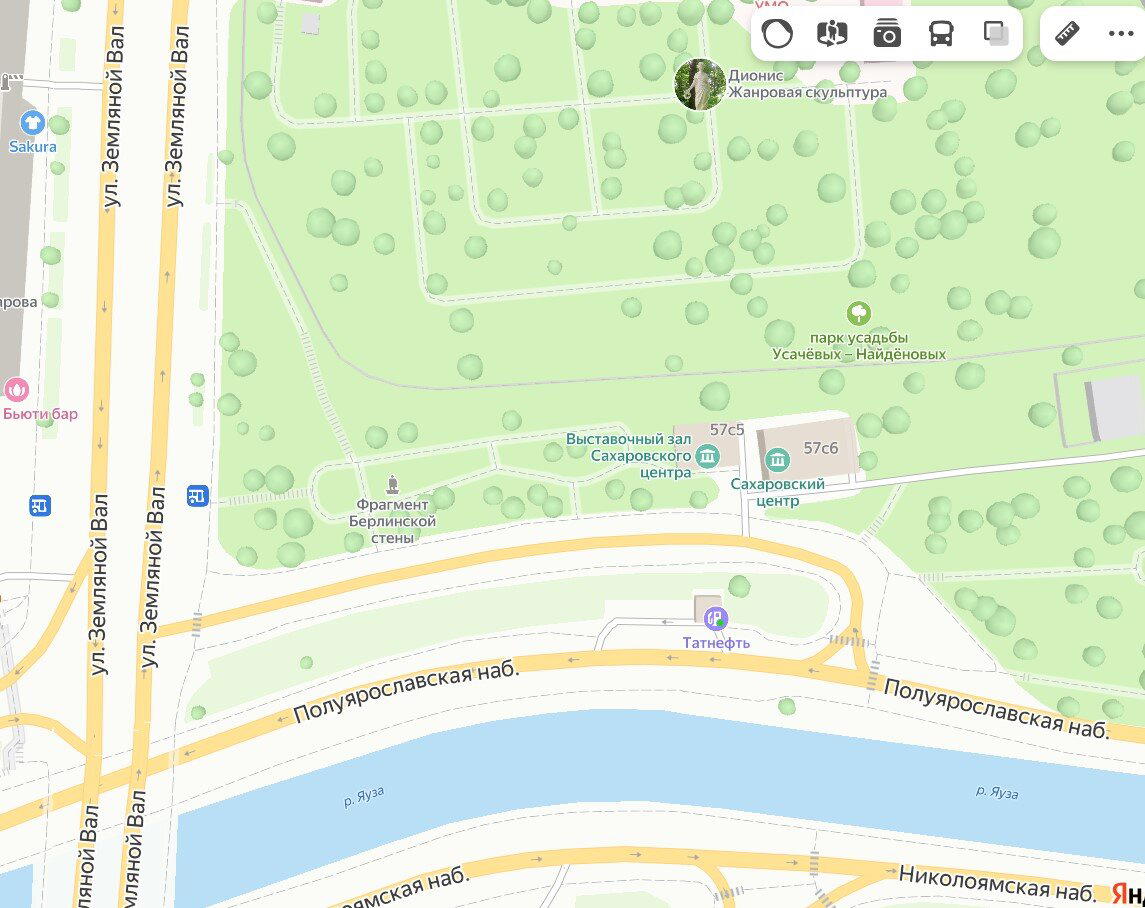
Task: Enable the public transport bus layer
Action: click(x=941, y=34)
